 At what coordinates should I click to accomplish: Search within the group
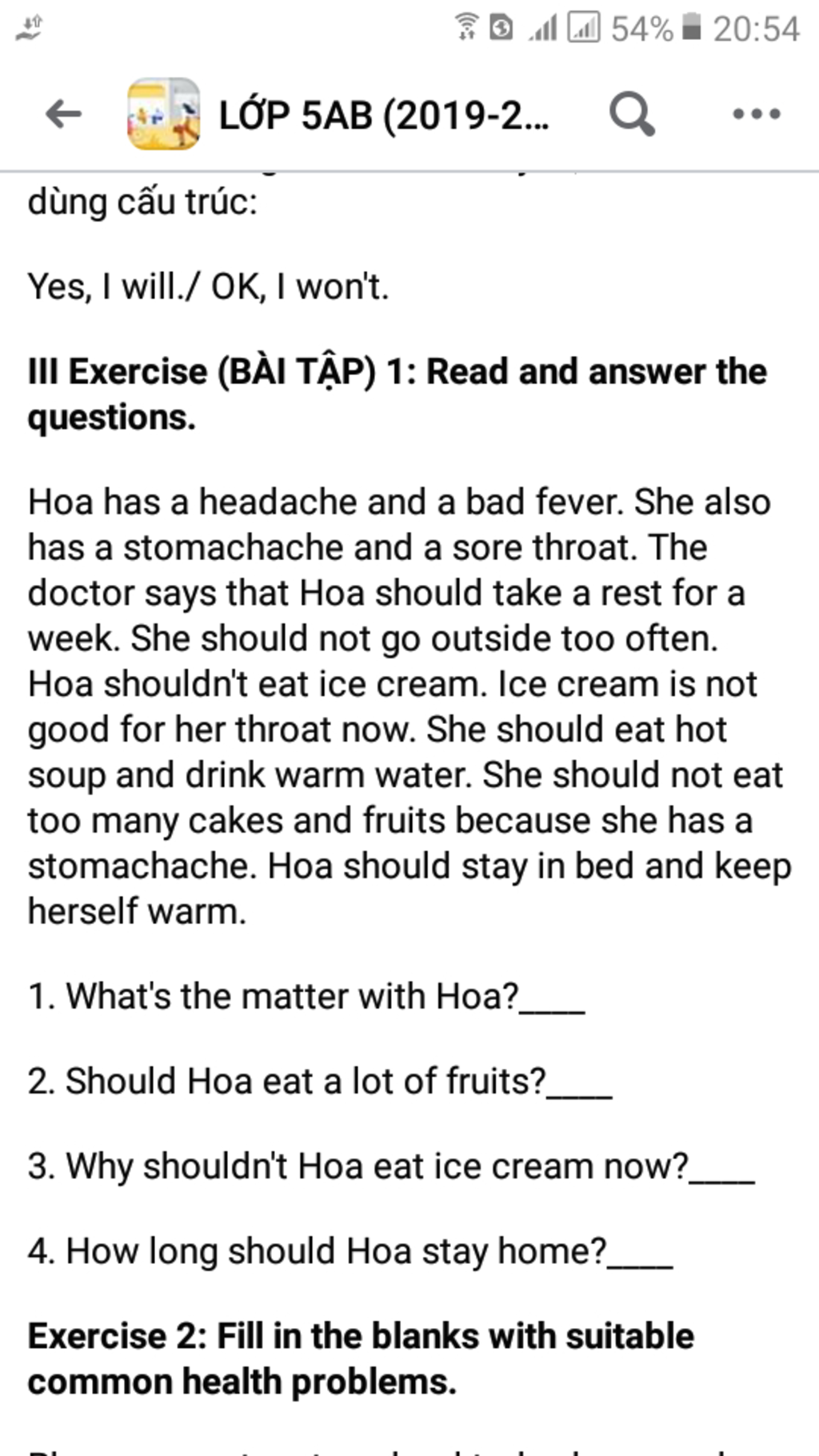[632, 114]
